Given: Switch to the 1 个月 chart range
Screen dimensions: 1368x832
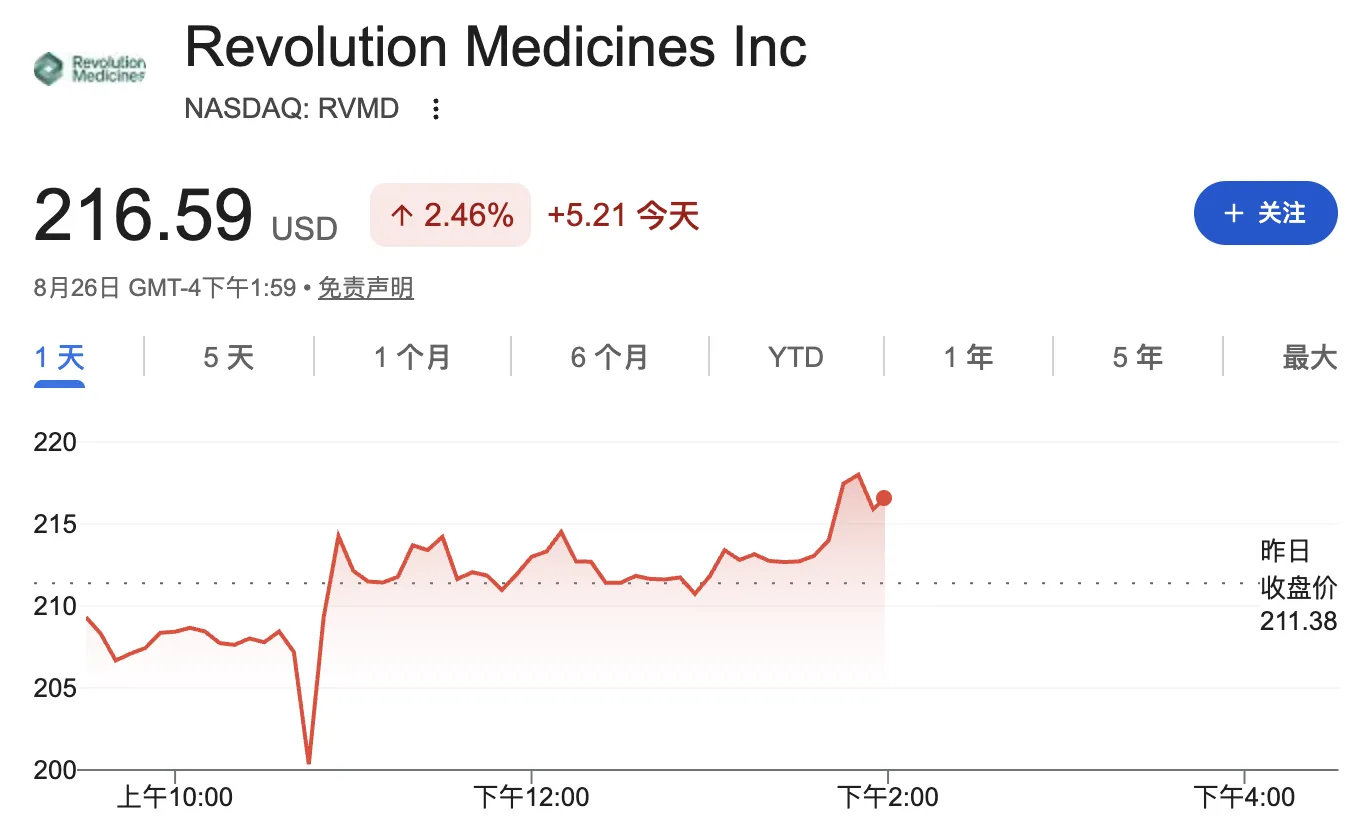Looking at the screenshot, I should tap(413, 357).
